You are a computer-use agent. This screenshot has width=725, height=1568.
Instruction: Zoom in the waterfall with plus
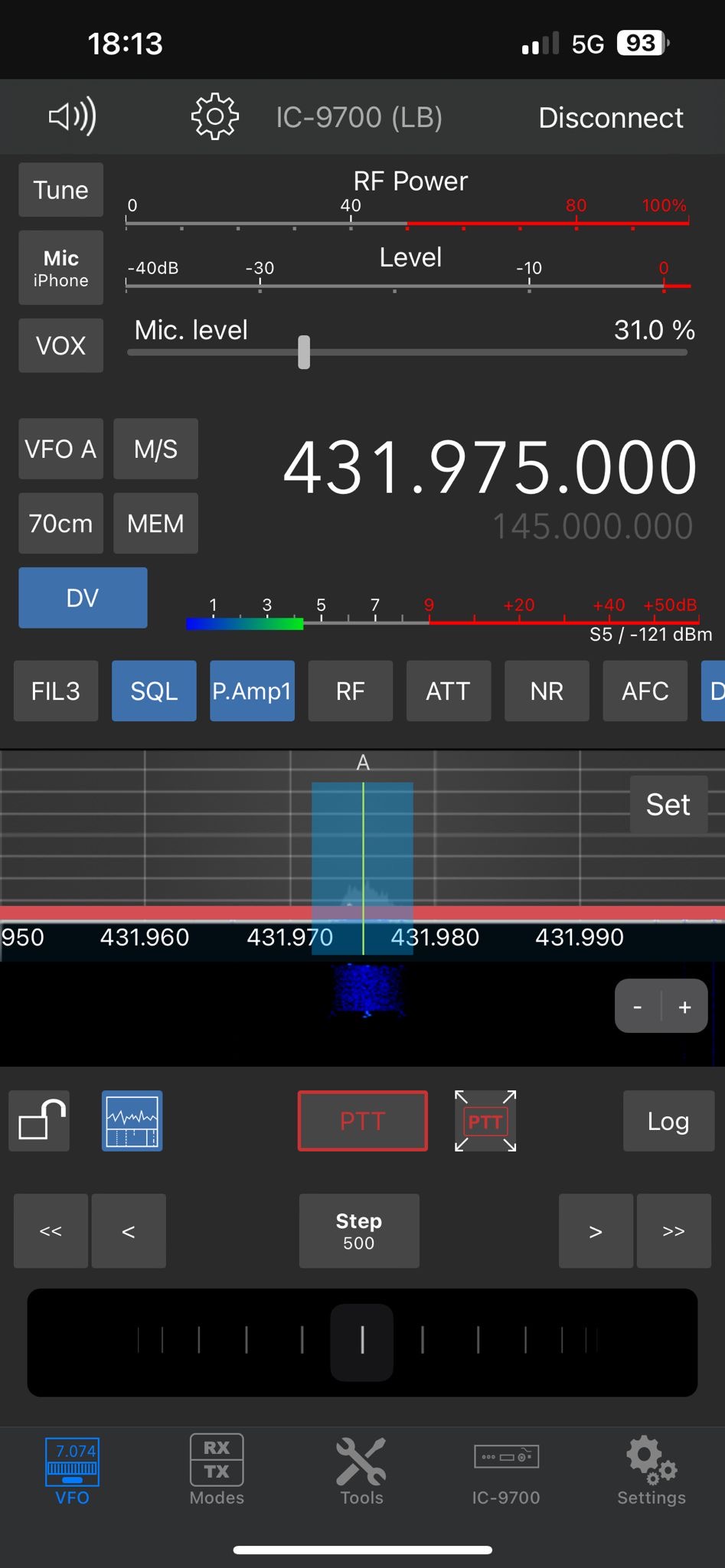pos(685,1007)
